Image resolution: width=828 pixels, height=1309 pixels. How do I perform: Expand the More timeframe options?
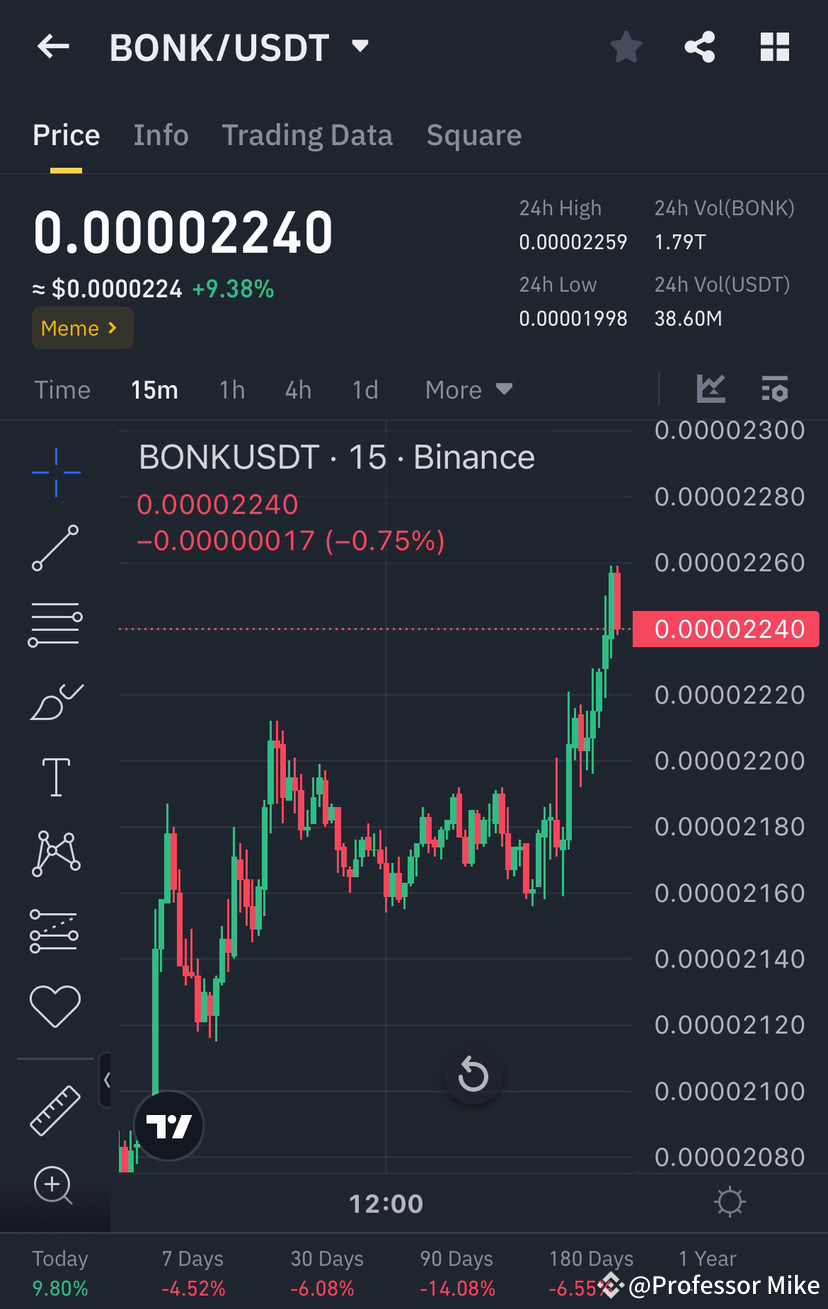468,389
